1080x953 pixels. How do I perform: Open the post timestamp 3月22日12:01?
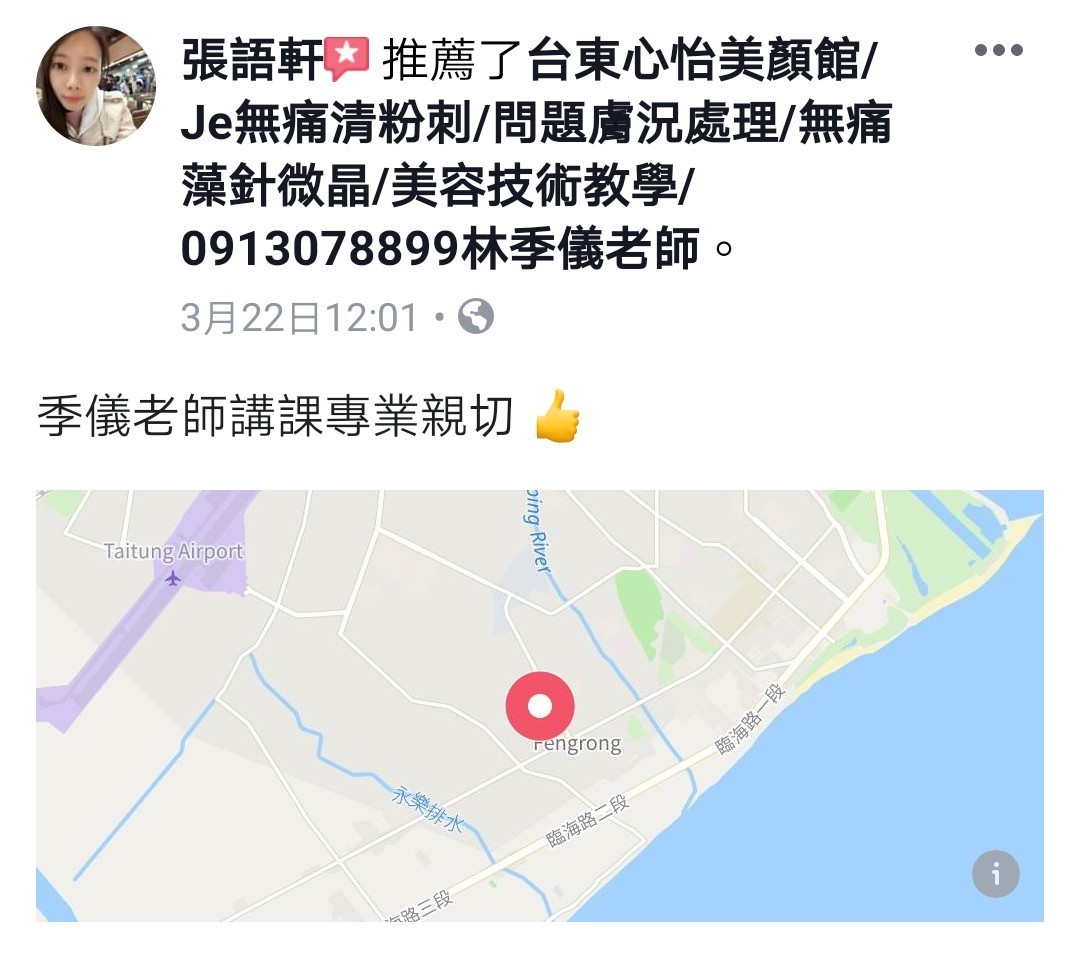tap(299, 318)
